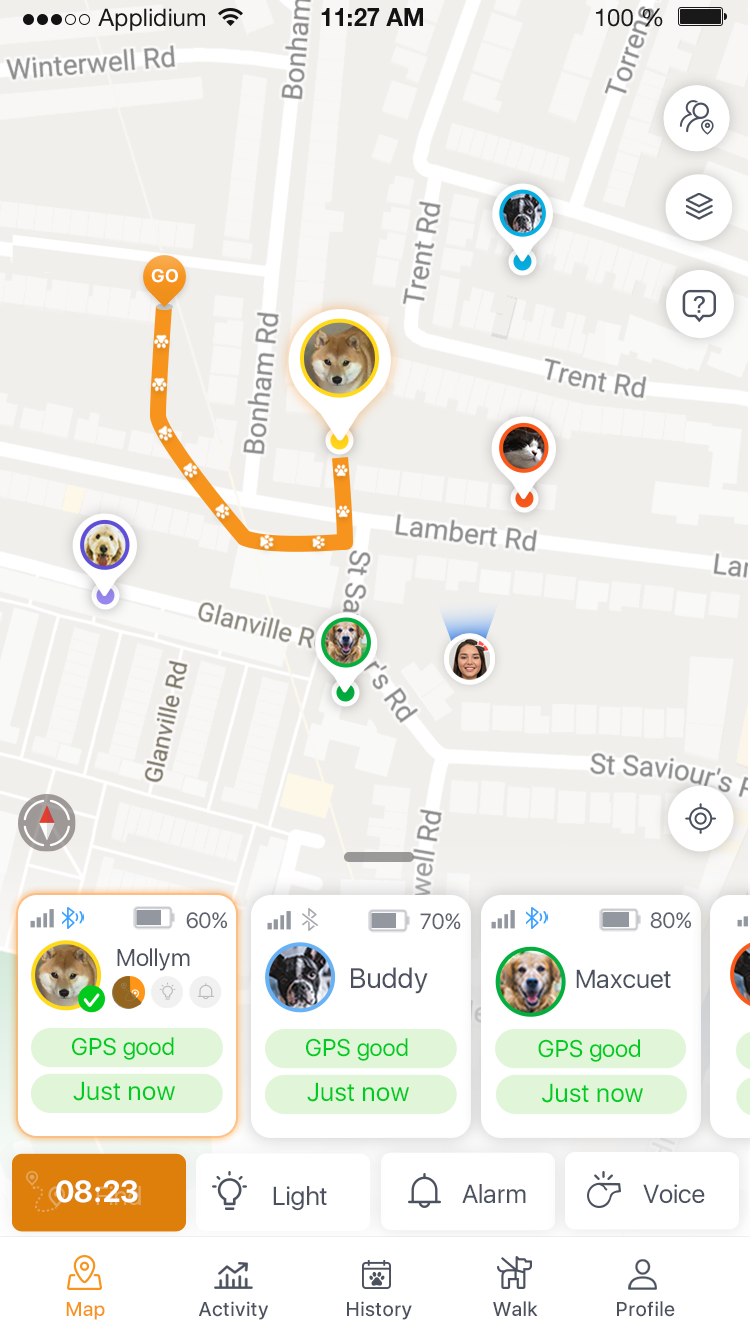Tap the compass icon

(x=47, y=823)
